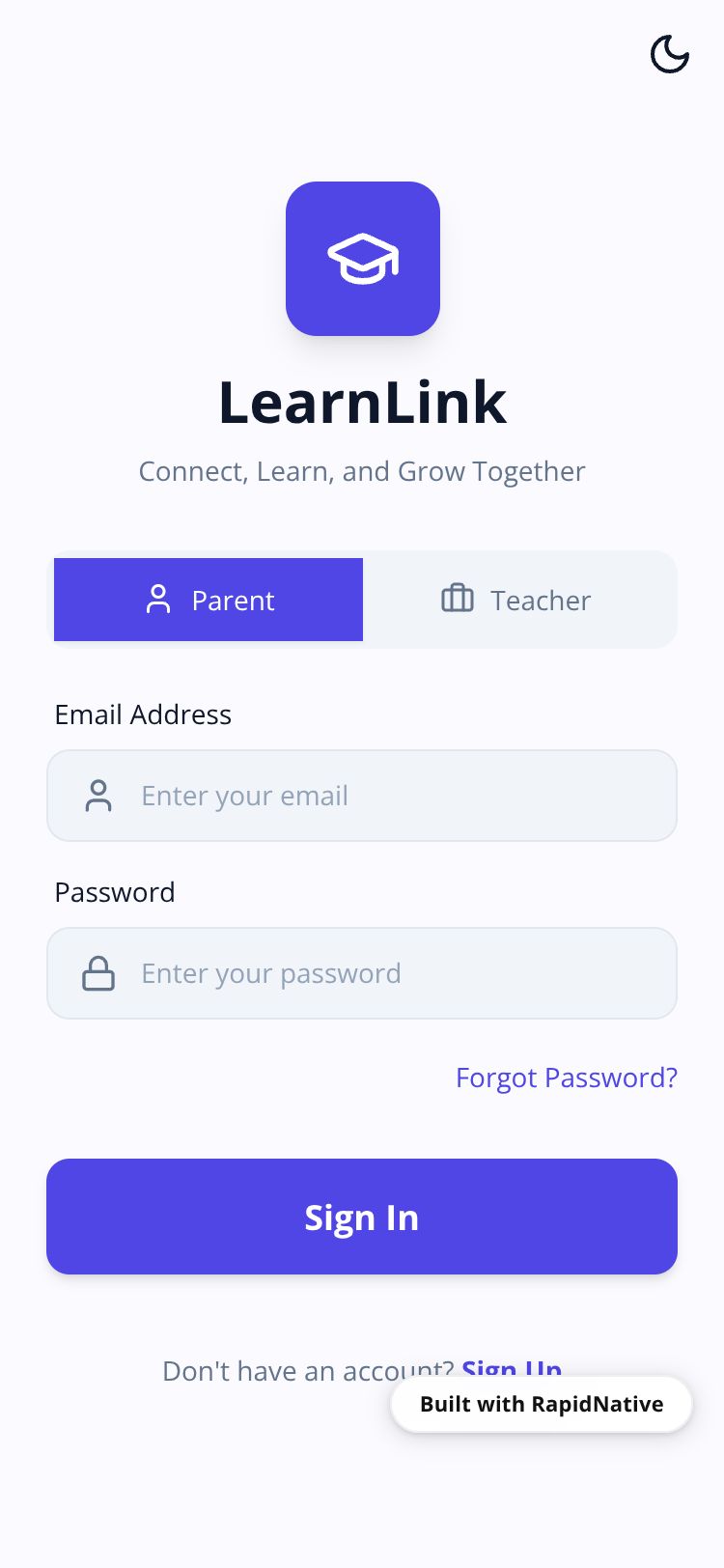Switch to the Teacher tab
The height and width of the screenshot is (1568, 724).
coord(519,600)
